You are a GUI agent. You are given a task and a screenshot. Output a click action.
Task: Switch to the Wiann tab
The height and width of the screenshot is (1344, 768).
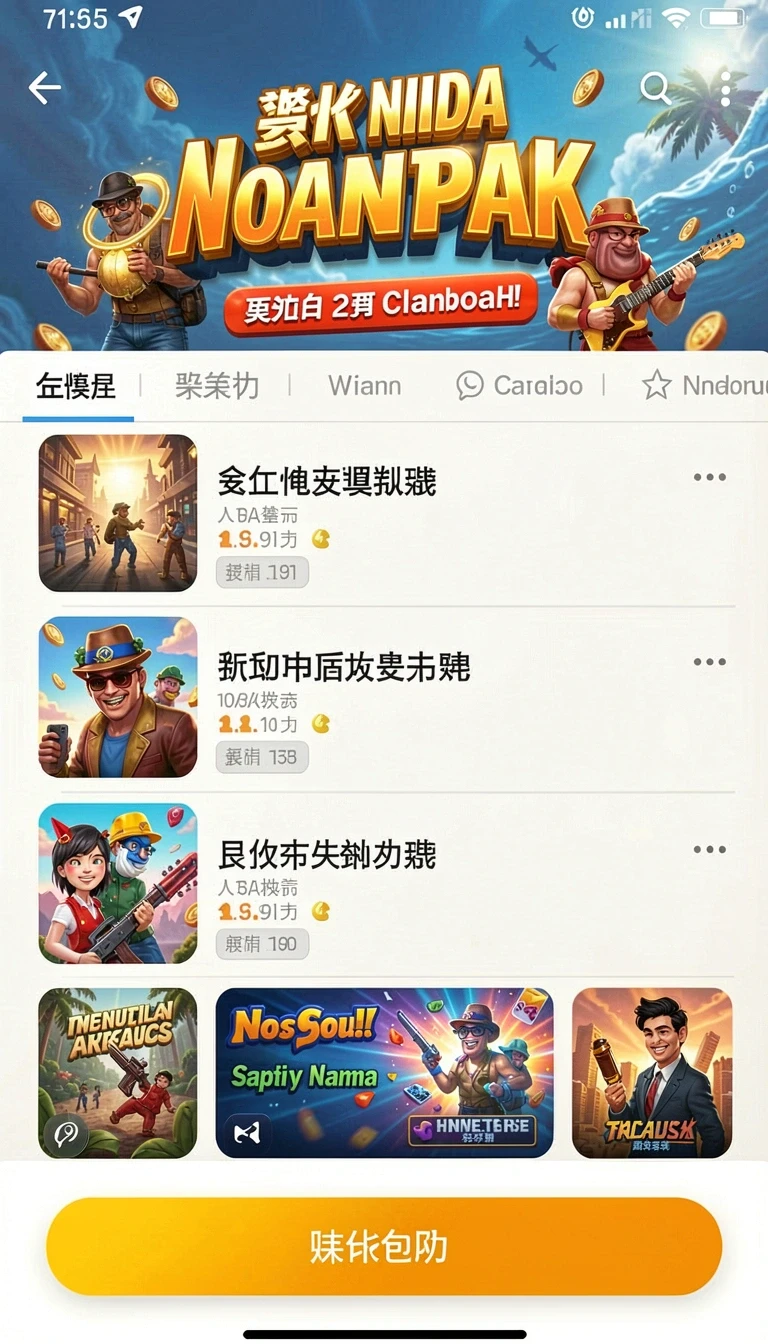click(x=364, y=385)
